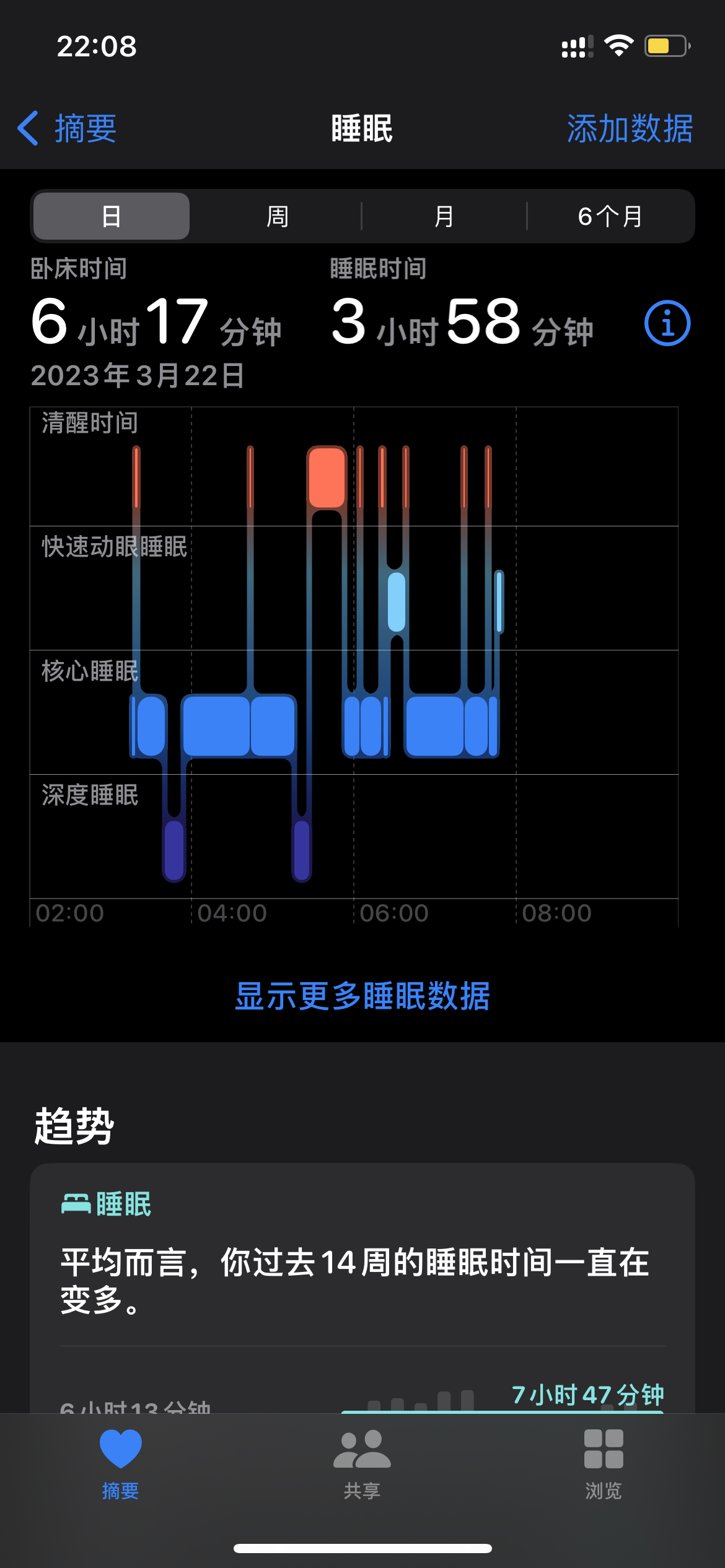Switch to the 周 view

click(277, 217)
